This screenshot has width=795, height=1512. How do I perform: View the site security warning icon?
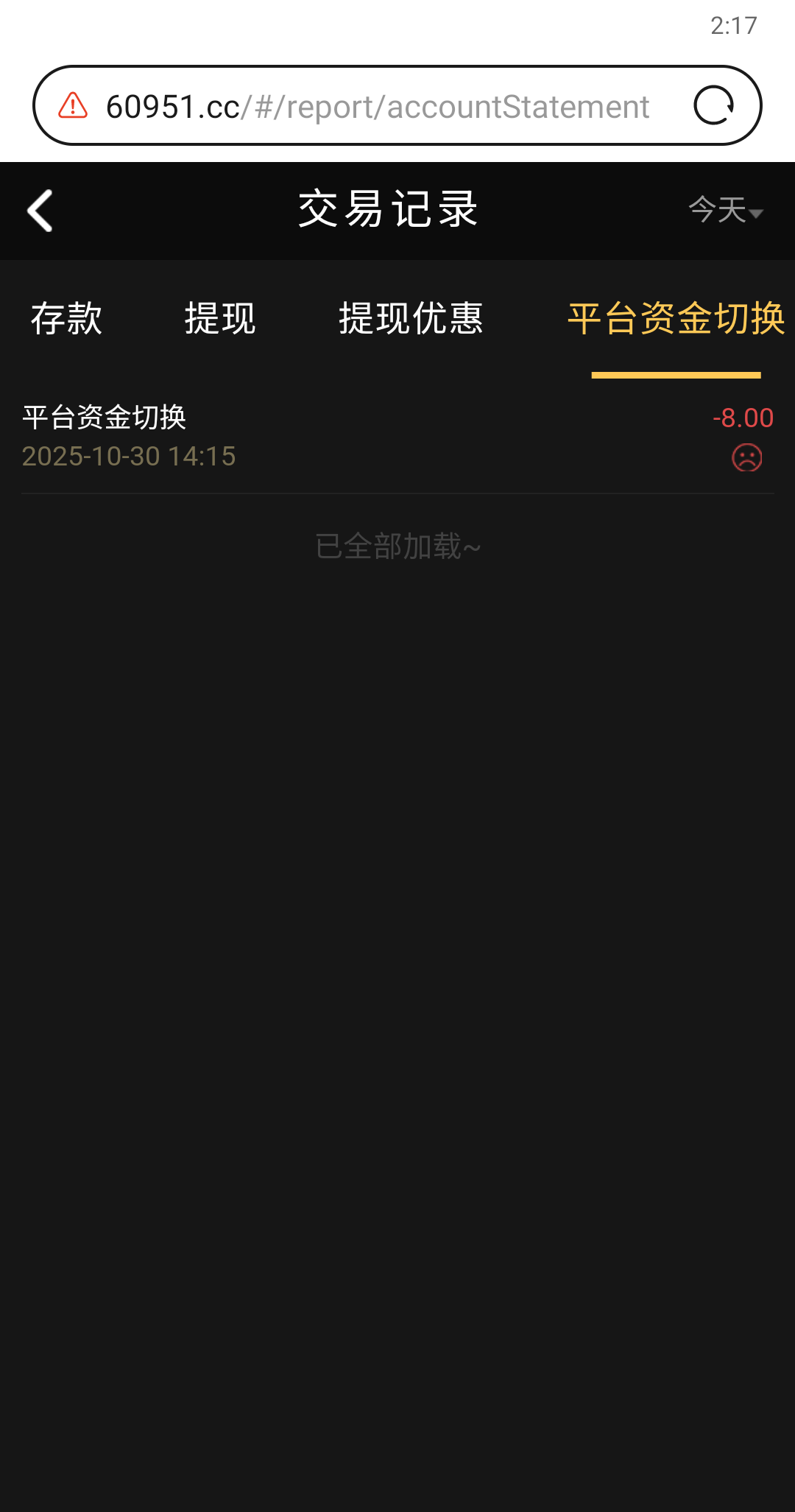point(73,106)
